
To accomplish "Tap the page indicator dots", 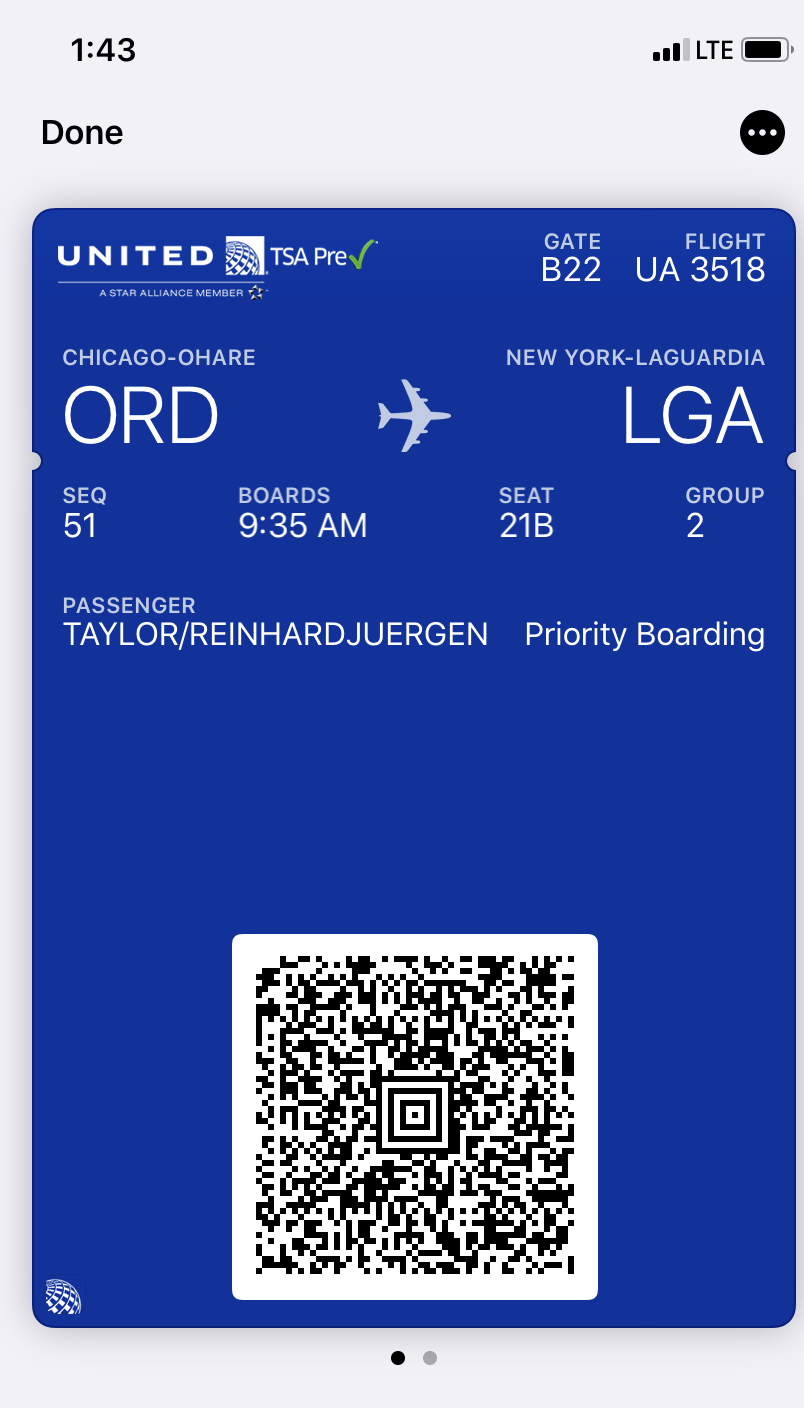I will (414, 1357).
